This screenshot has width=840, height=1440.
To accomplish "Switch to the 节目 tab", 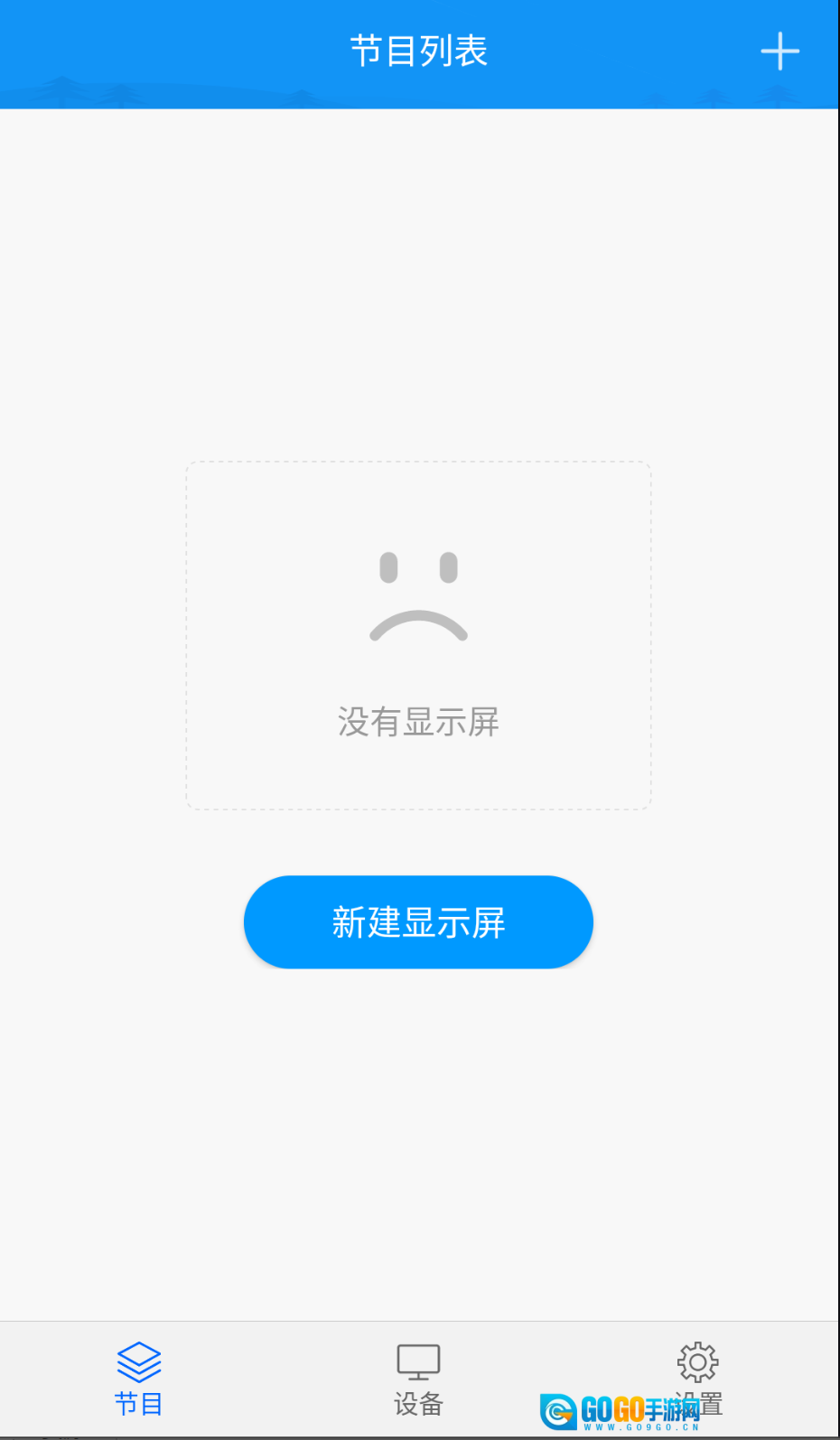I will (139, 1379).
